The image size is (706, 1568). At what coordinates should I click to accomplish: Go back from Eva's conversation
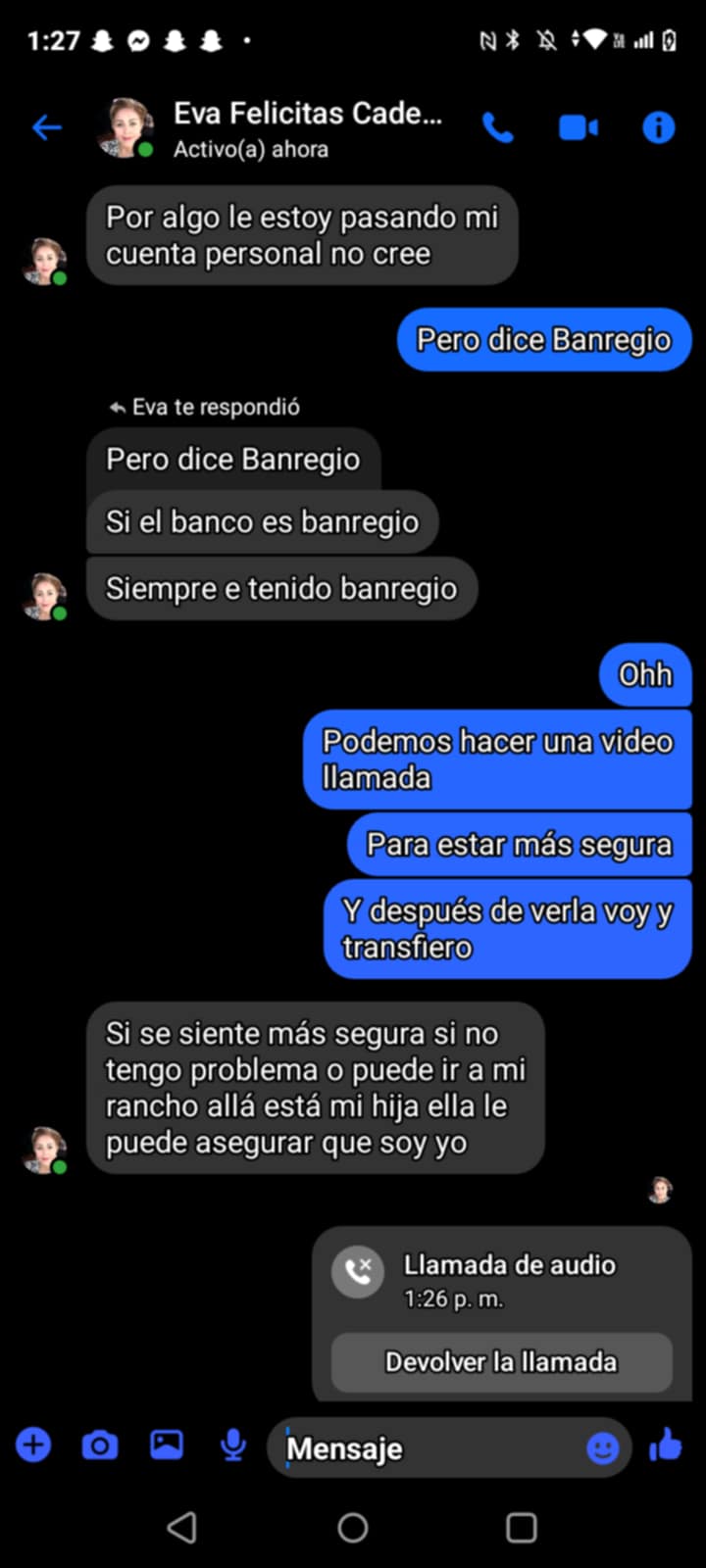(x=46, y=127)
